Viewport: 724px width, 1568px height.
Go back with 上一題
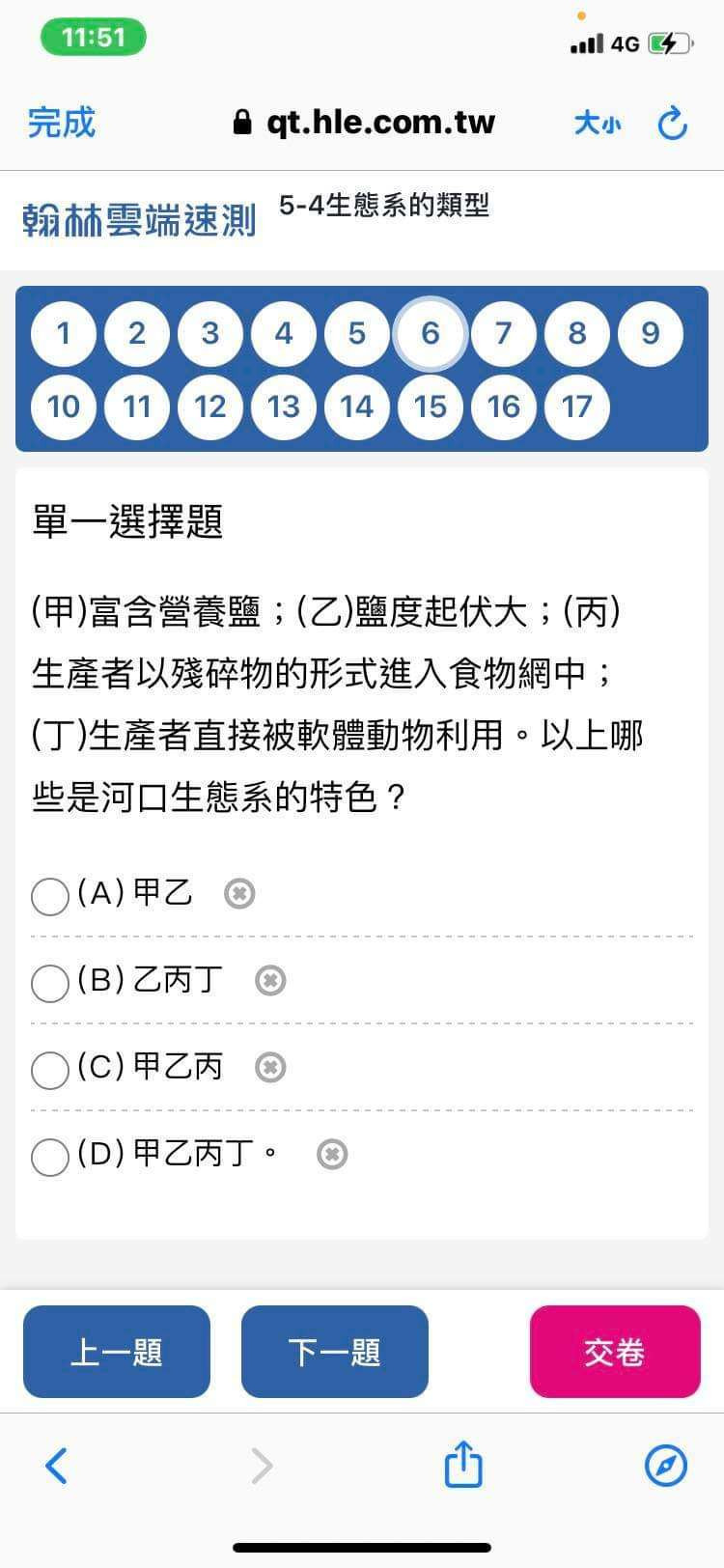pos(117,1352)
